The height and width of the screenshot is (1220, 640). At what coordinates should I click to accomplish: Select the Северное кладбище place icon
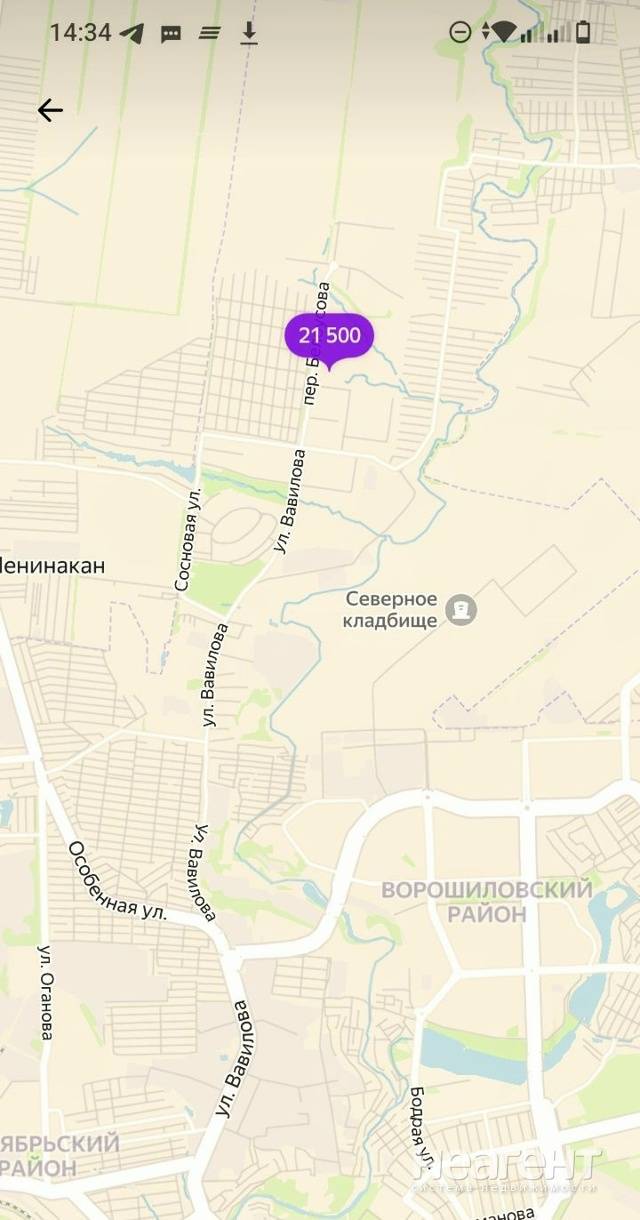(461, 608)
